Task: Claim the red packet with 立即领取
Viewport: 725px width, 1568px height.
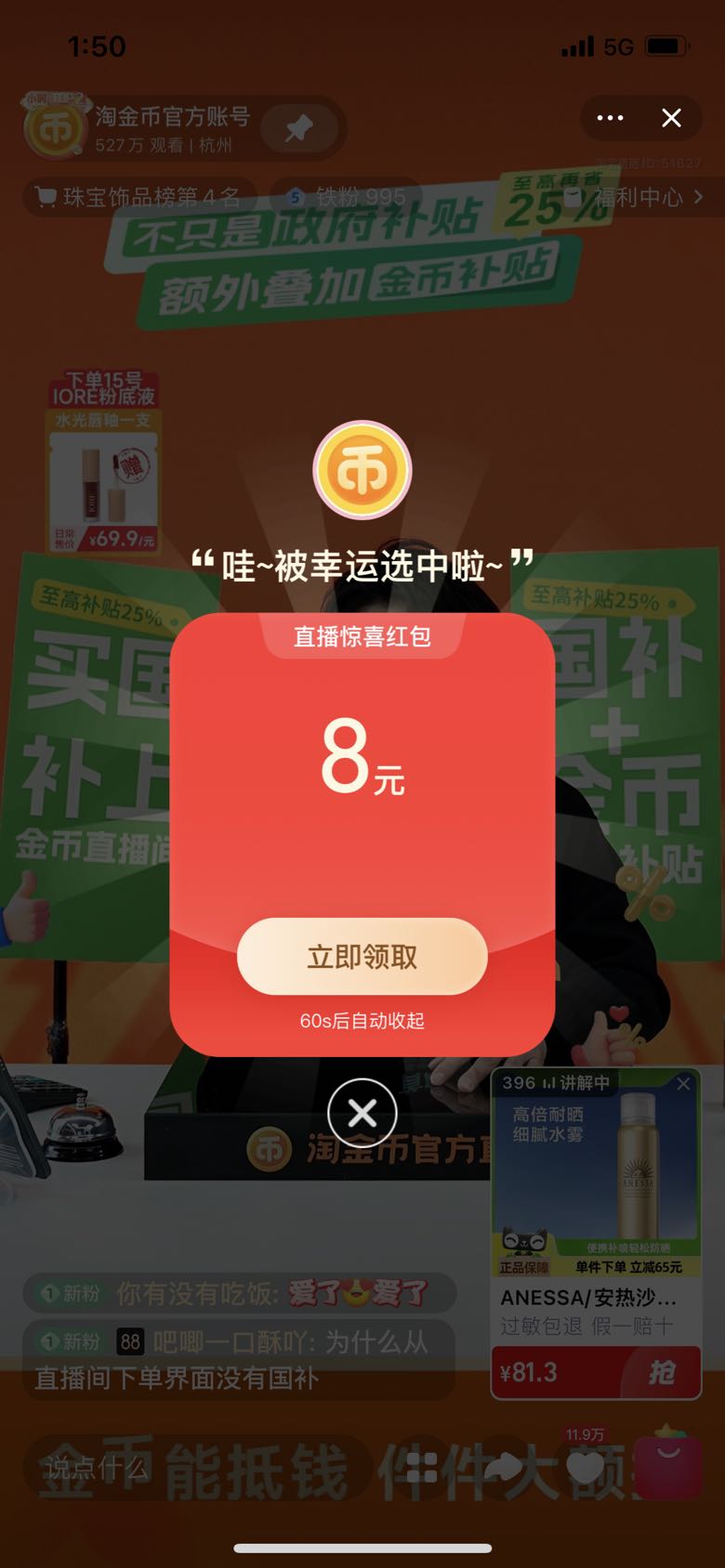Action: 362,957
